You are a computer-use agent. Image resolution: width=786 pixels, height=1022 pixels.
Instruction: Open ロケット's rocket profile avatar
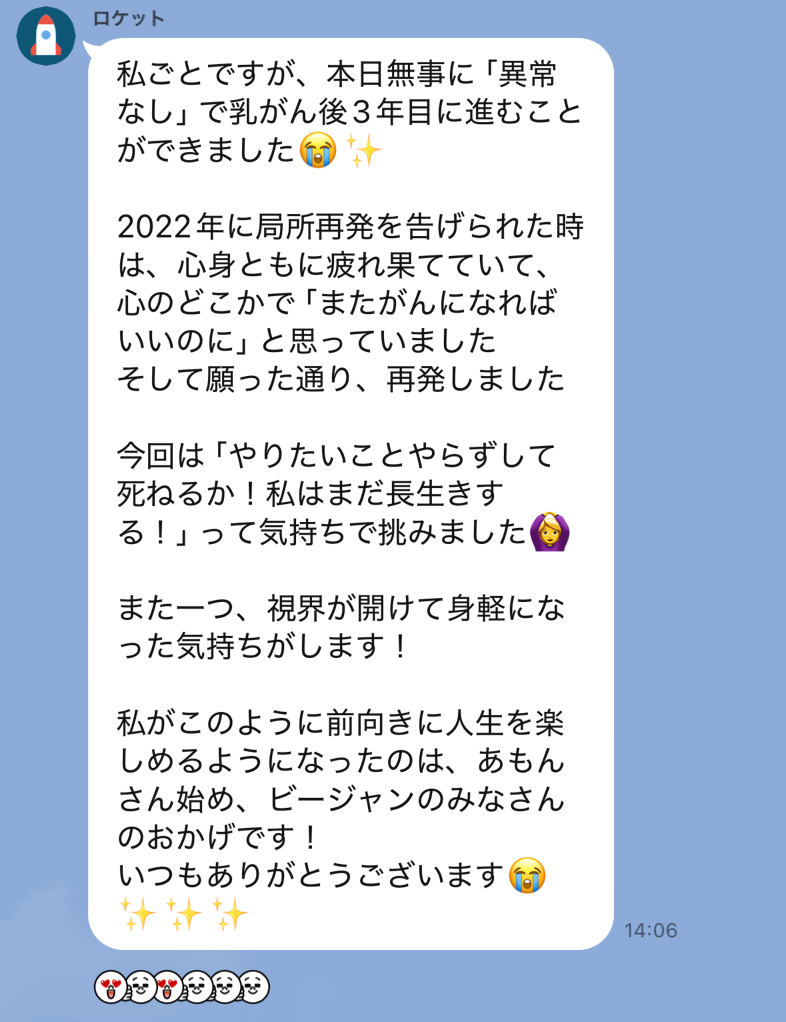(x=45, y=36)
